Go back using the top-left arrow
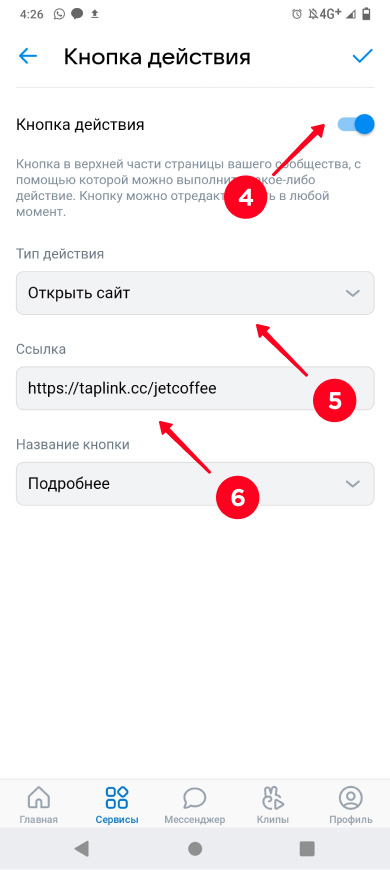Image resolution: width=390 pixels, height=870 pixels. click(28, 56)
